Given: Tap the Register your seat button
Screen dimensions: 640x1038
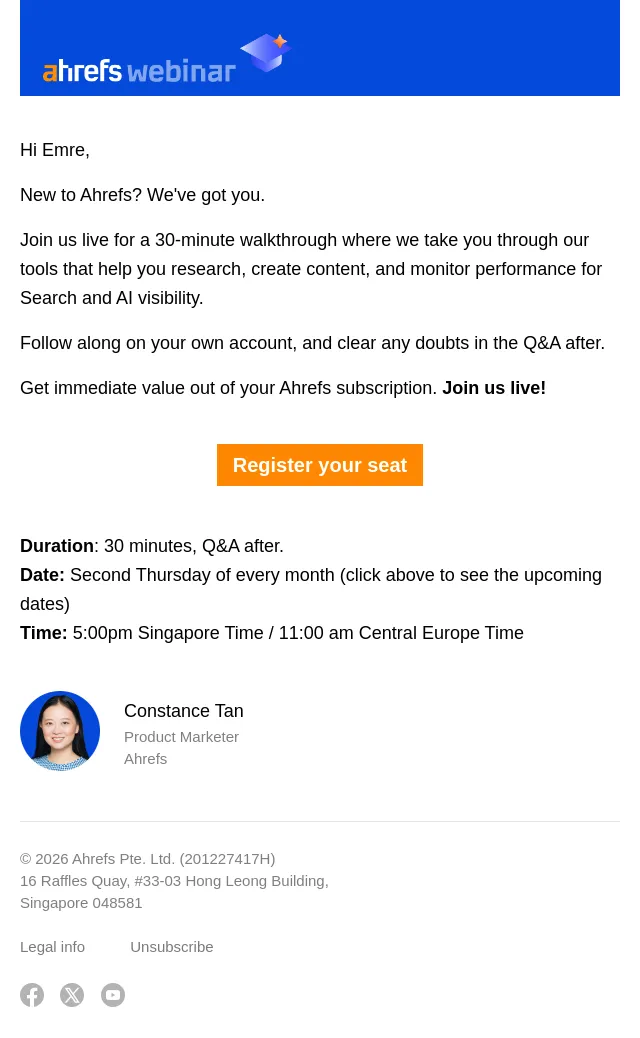Looking at the screenshot, I should click(x=320, y=465).
